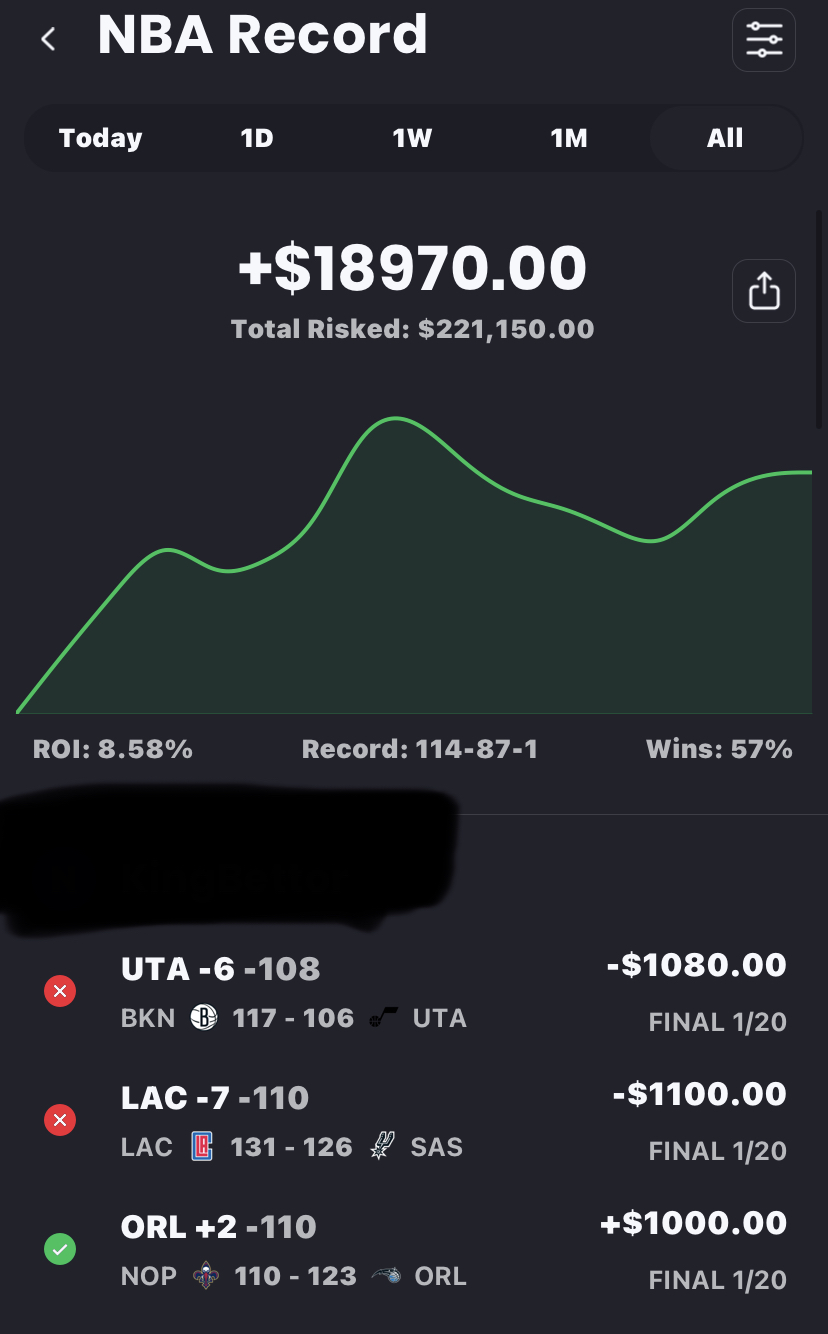Screen dimensions: 828x1334
Task: Go back from NBA Record
Action: coord(48,39)
